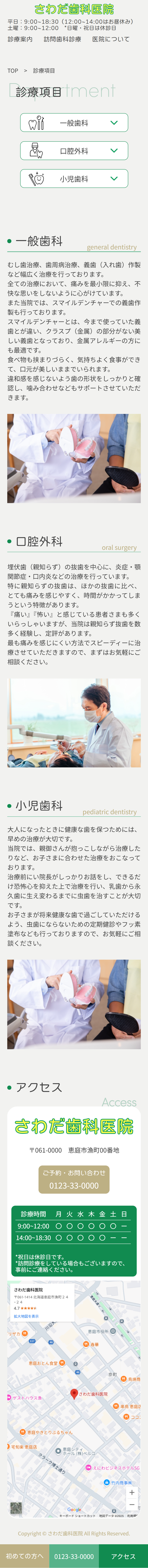The width and height of the screenshot is (148, 1568).
Task: Open 初めての方へ in the bottom bar
Action: [x=24, y=1556]
